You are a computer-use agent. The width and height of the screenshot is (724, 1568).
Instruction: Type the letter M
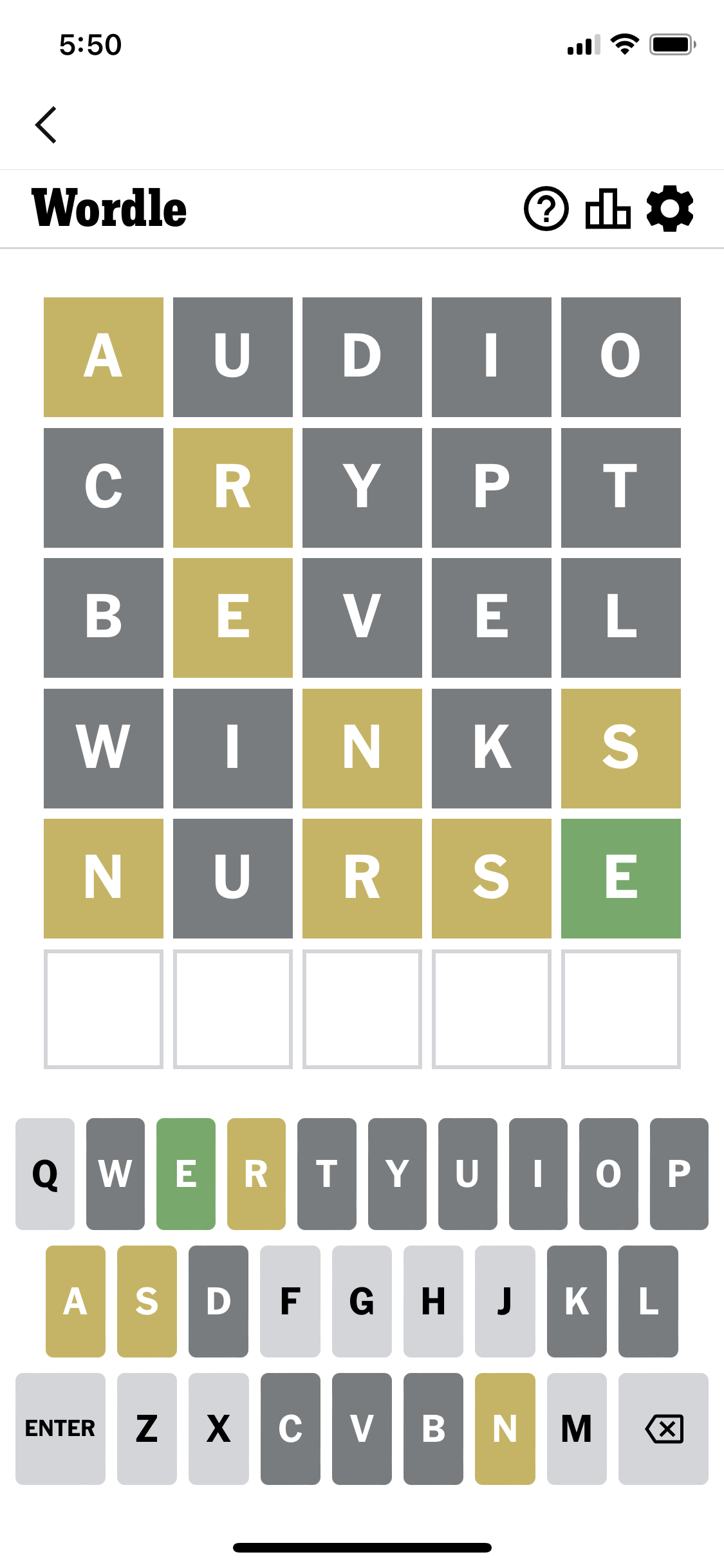point(577,1428)
